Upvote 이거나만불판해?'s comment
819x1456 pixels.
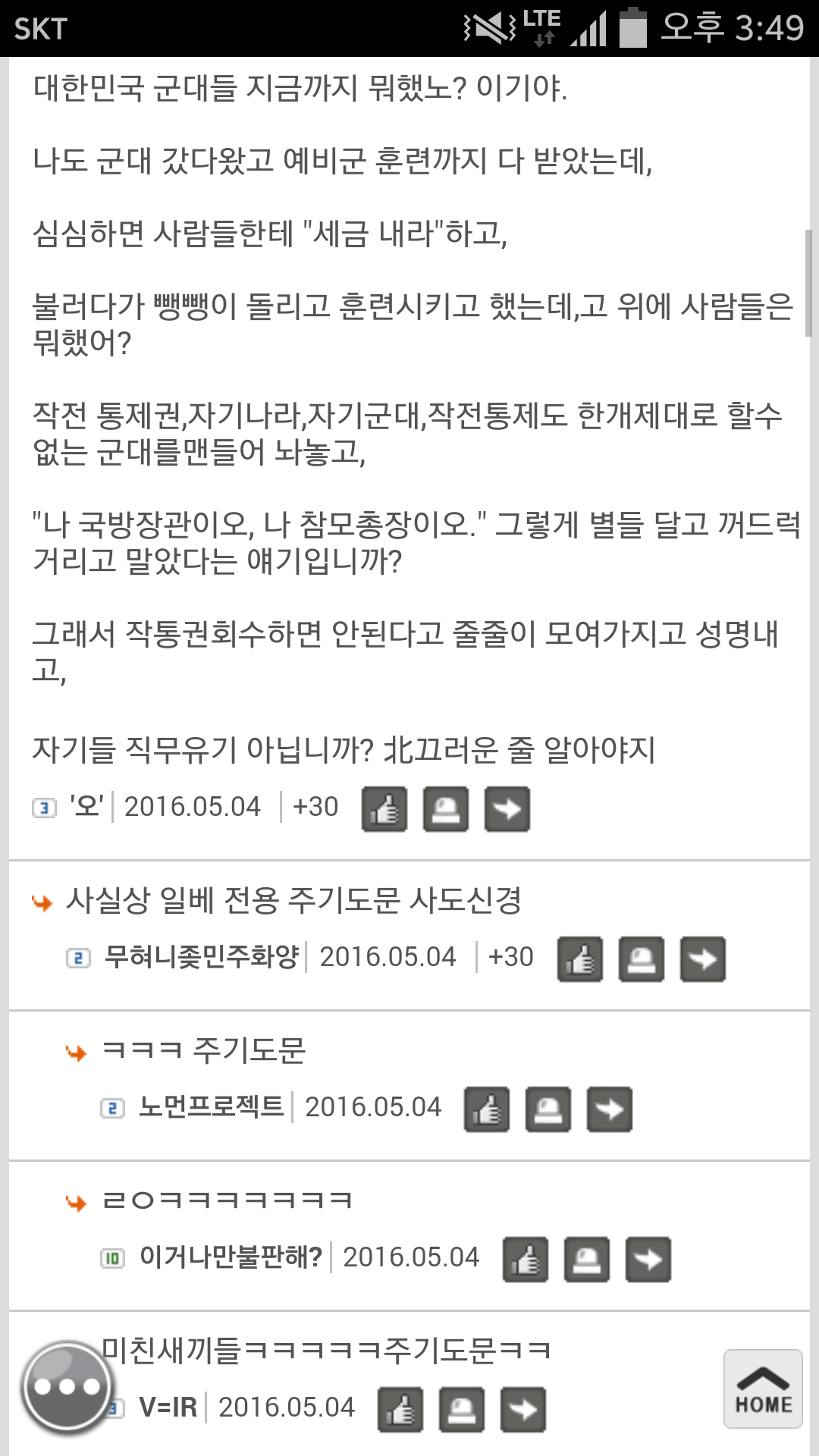(x=526, y=1260)
